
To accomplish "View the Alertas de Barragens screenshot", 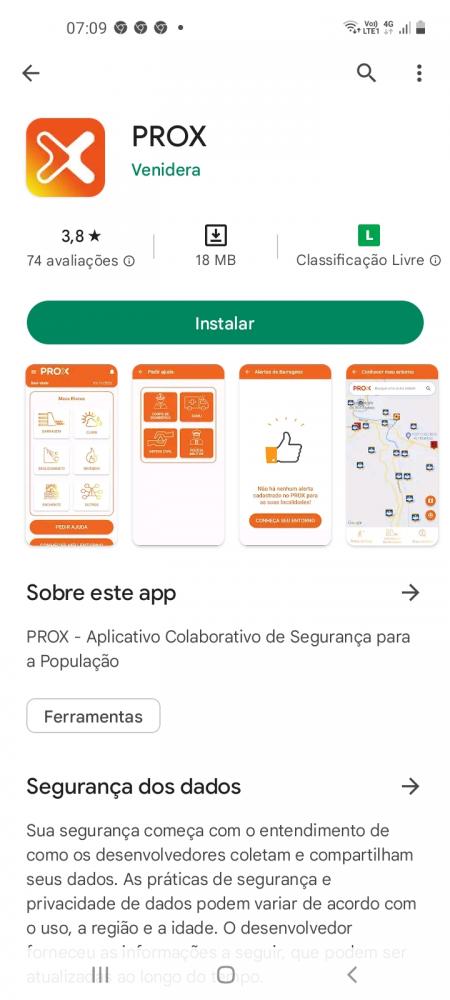I will pyautogui.click(x=286, y=455).
